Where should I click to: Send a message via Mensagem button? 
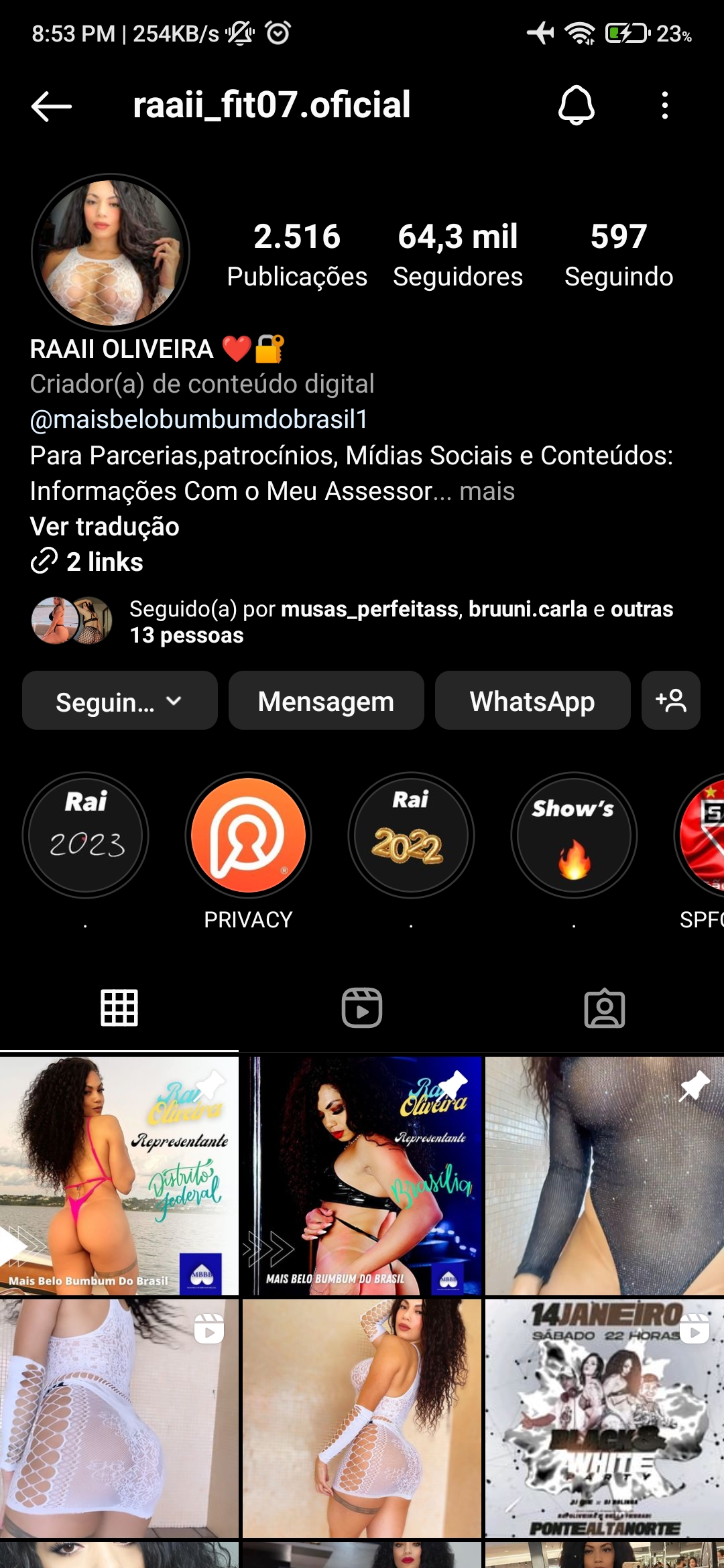[x=326, y=701]
